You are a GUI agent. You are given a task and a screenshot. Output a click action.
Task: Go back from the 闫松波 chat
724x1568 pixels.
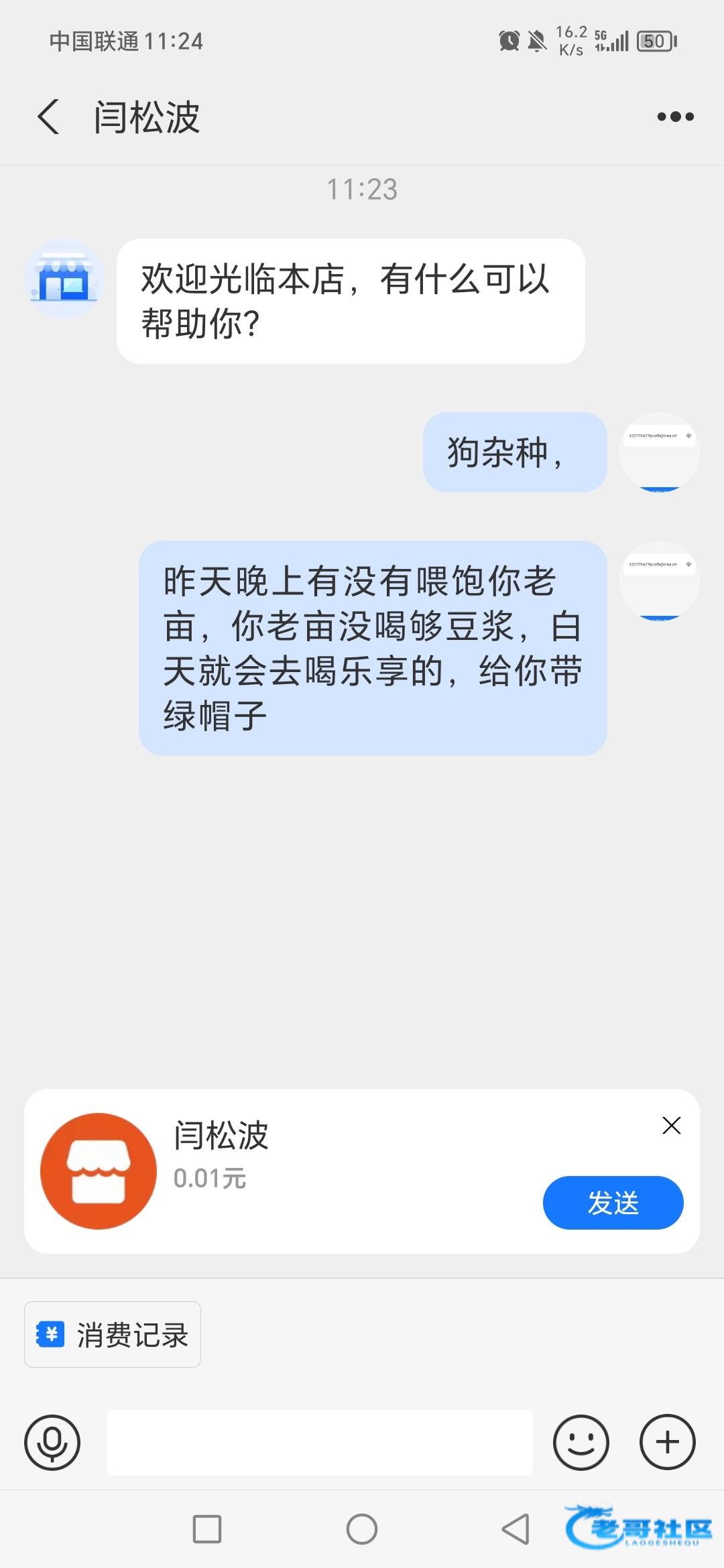(48, 117)
